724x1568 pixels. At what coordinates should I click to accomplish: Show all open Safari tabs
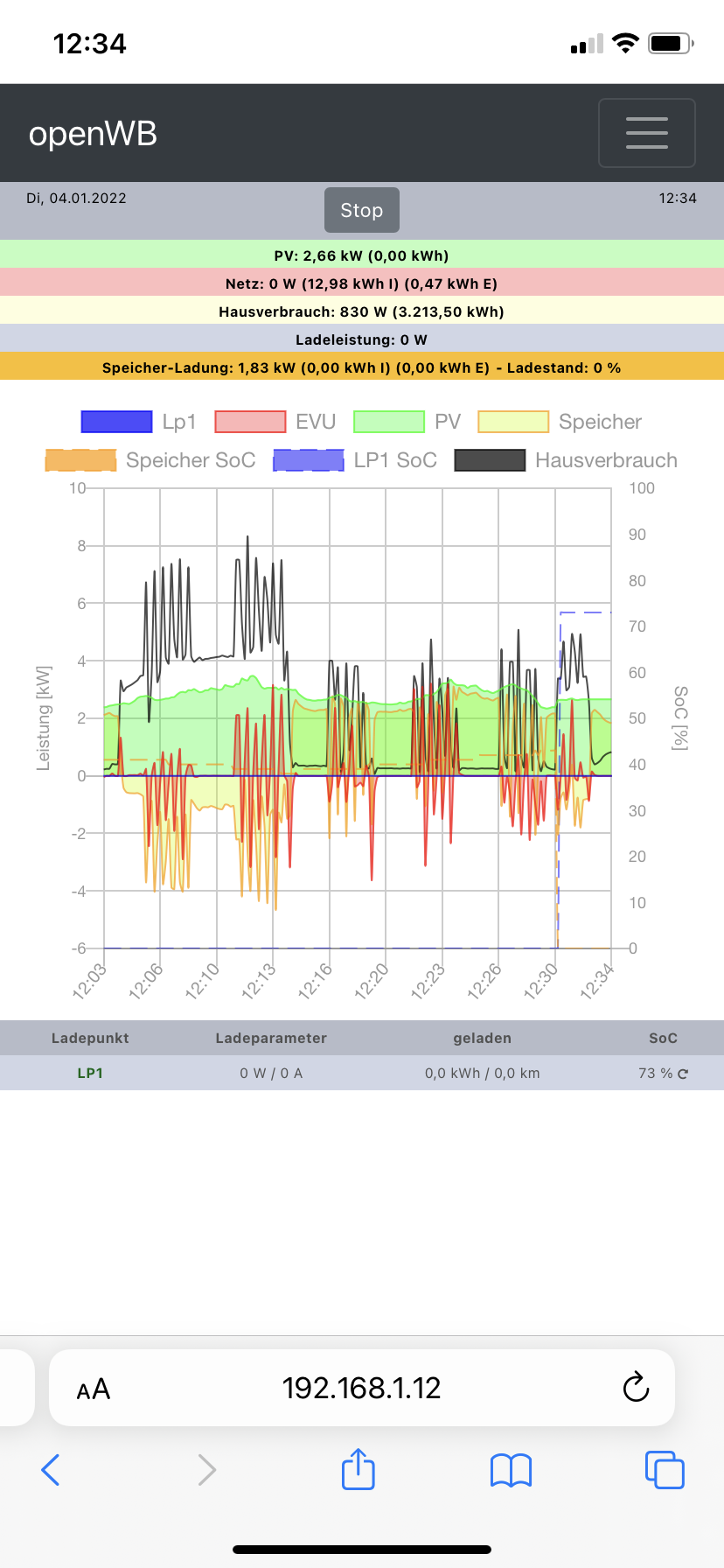[665, 1470]
